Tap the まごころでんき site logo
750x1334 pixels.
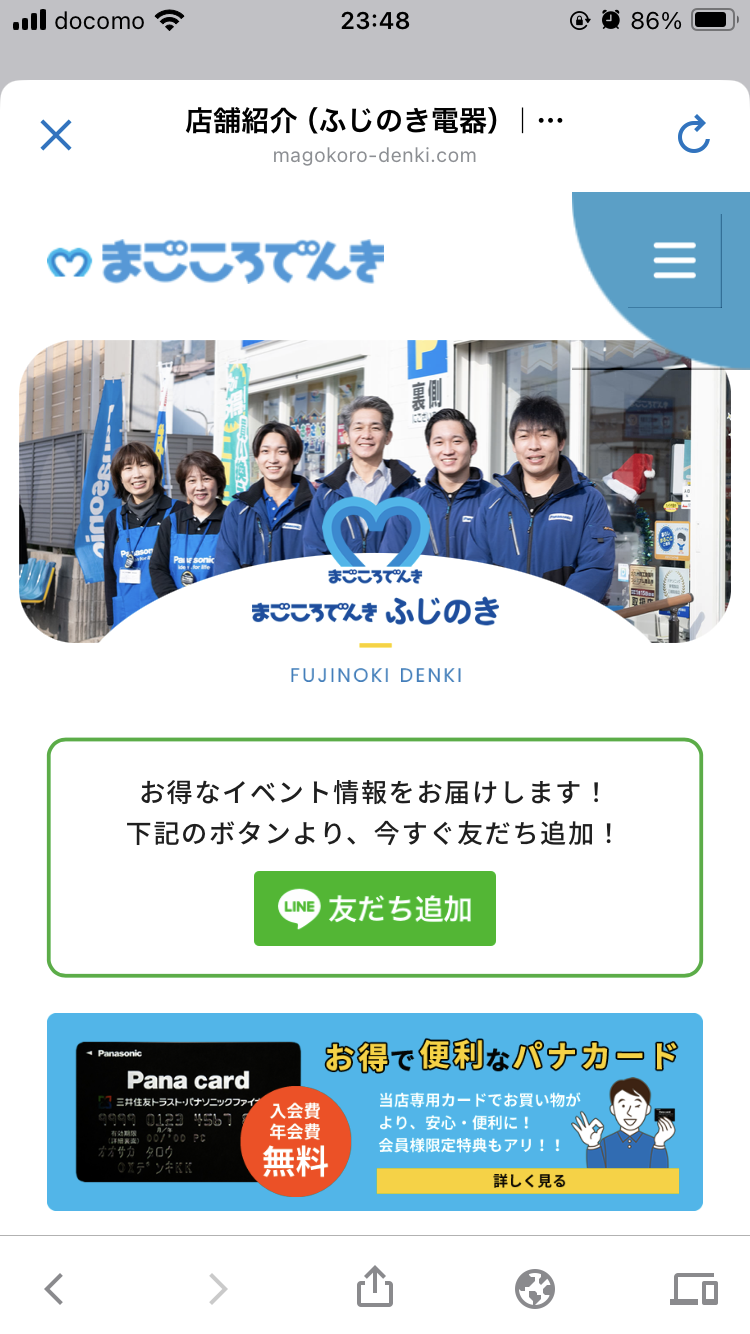[x=216, y=261]
